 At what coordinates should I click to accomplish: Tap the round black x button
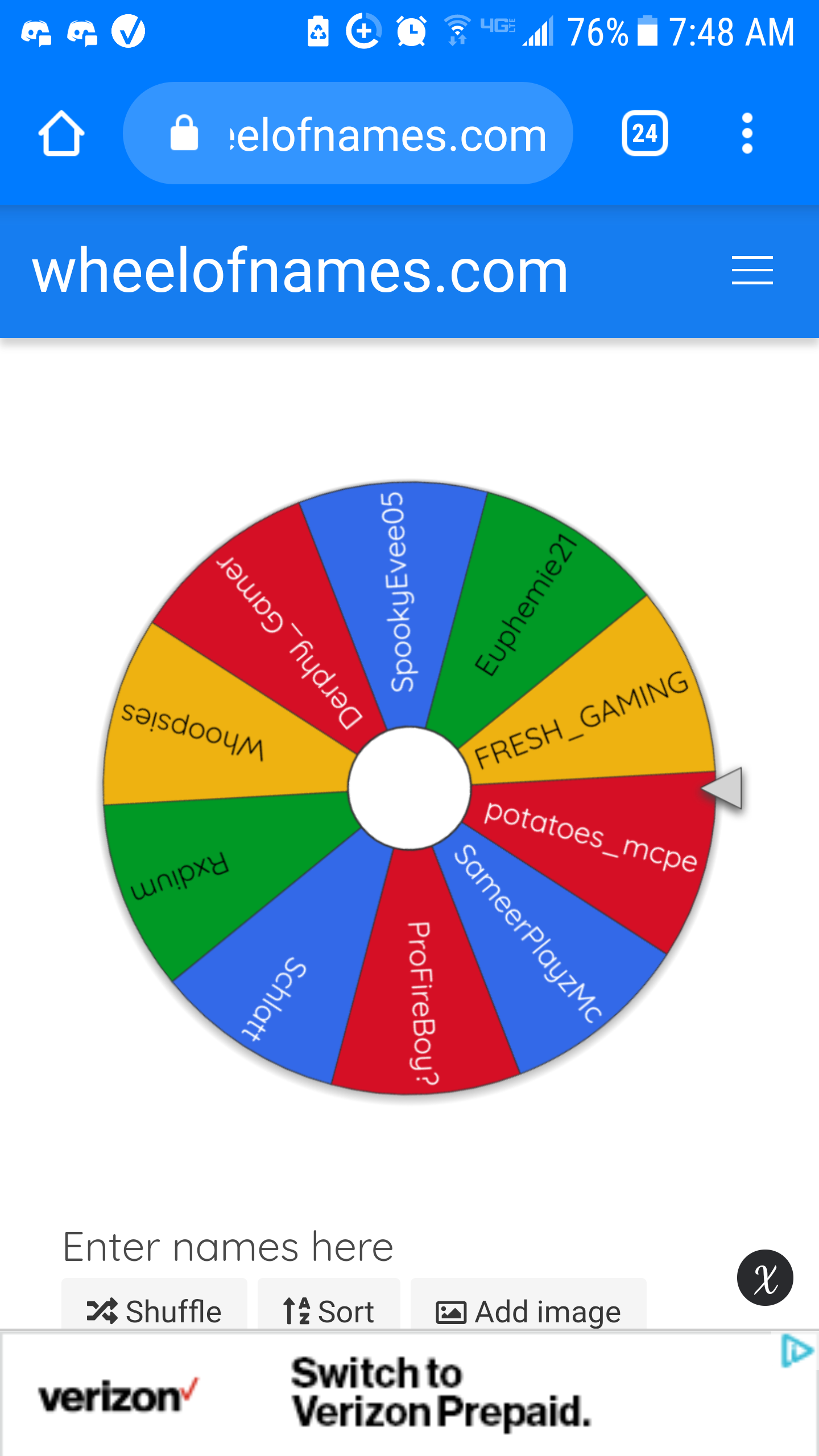tap(765, 1277)
